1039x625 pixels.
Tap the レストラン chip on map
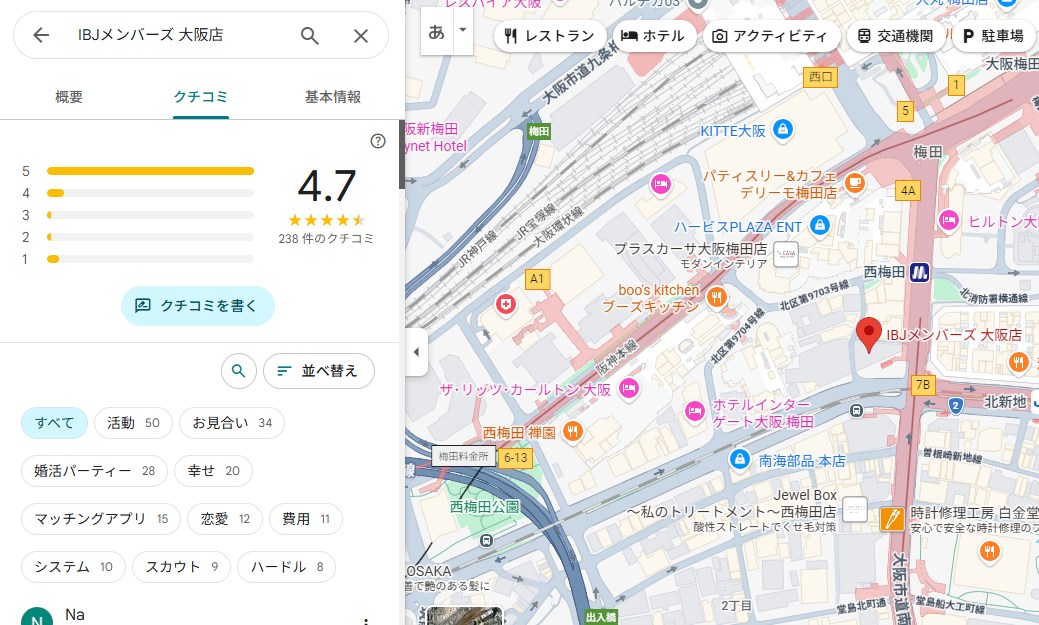pyautogui.click(x=549, y=36)
